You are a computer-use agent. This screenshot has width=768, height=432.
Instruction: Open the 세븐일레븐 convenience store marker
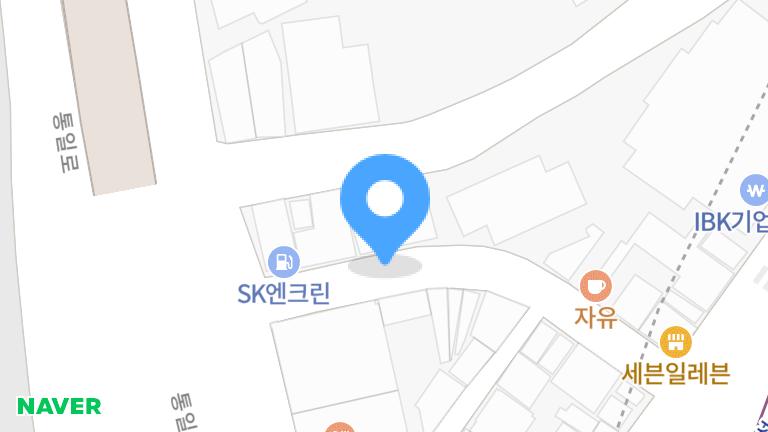click(677, 342)
